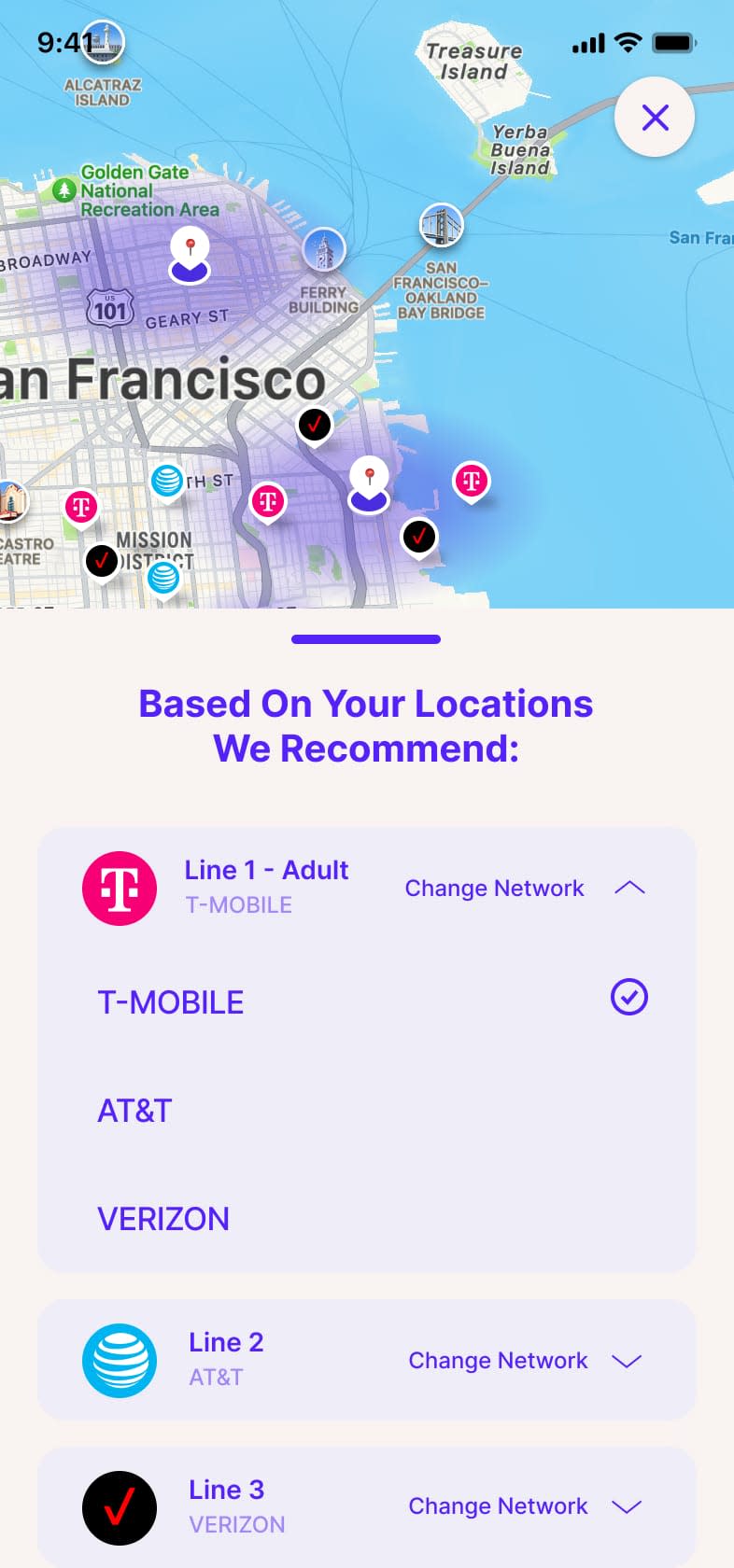Select T-MOBILE for Line 1
This screenshot has height=1568, width=734.
click(x=171, y=1002)
